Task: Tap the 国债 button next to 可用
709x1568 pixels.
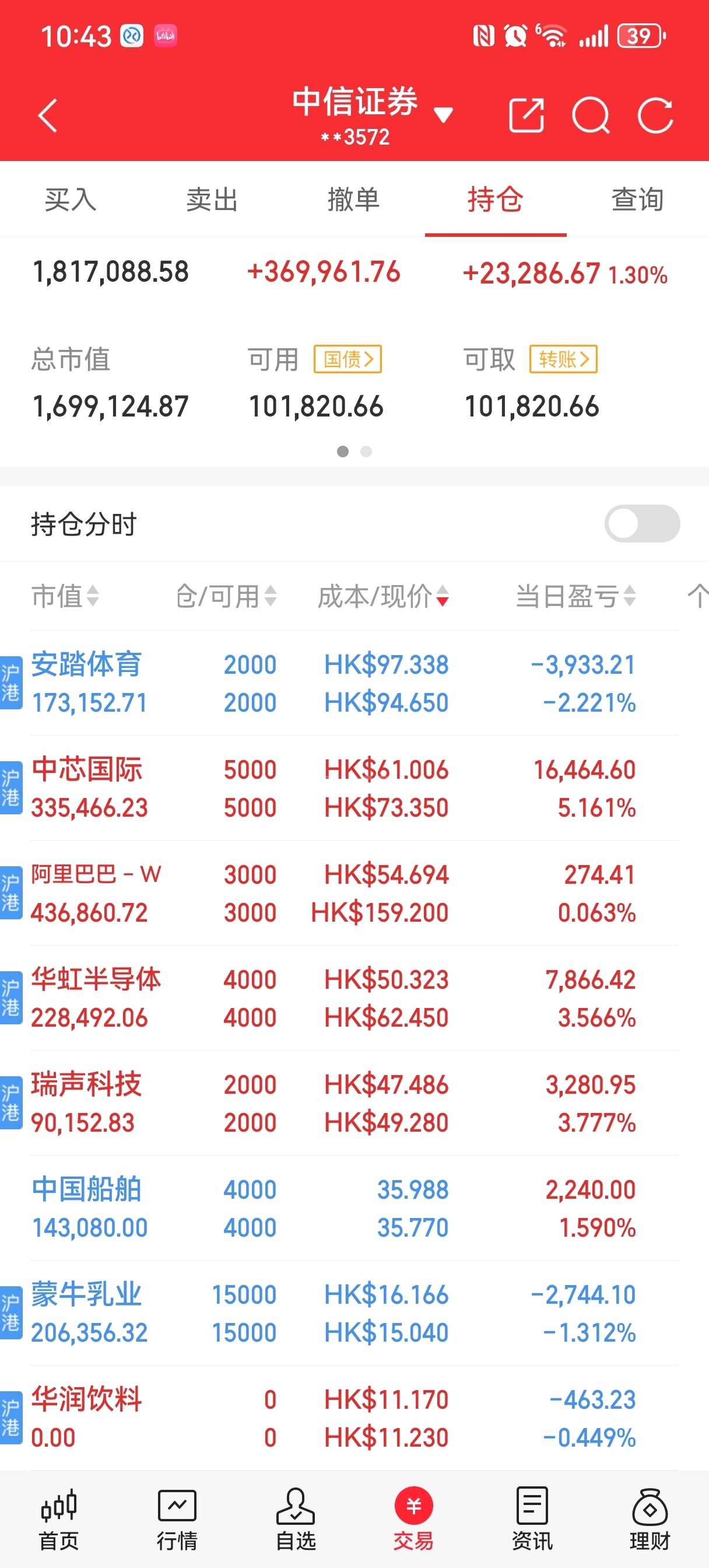Action: point(348,359)
